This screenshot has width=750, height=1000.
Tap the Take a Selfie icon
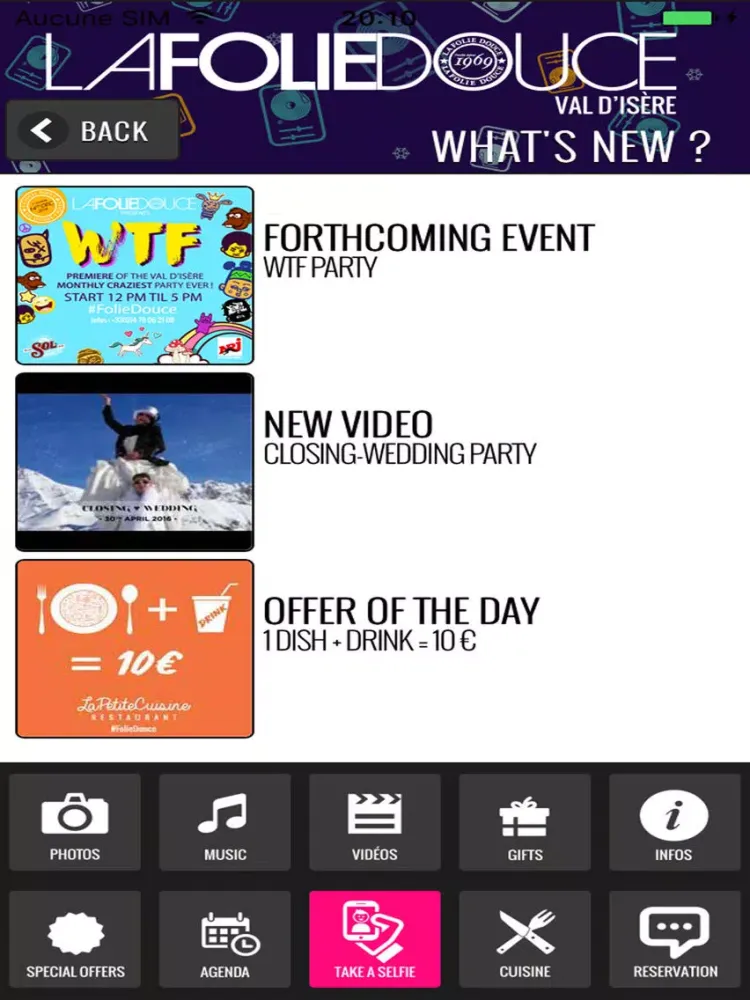[375, 938]
